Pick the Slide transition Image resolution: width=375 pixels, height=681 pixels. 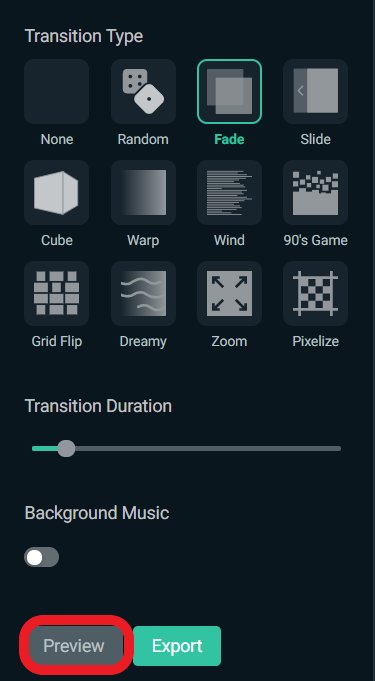click(315, 92)
